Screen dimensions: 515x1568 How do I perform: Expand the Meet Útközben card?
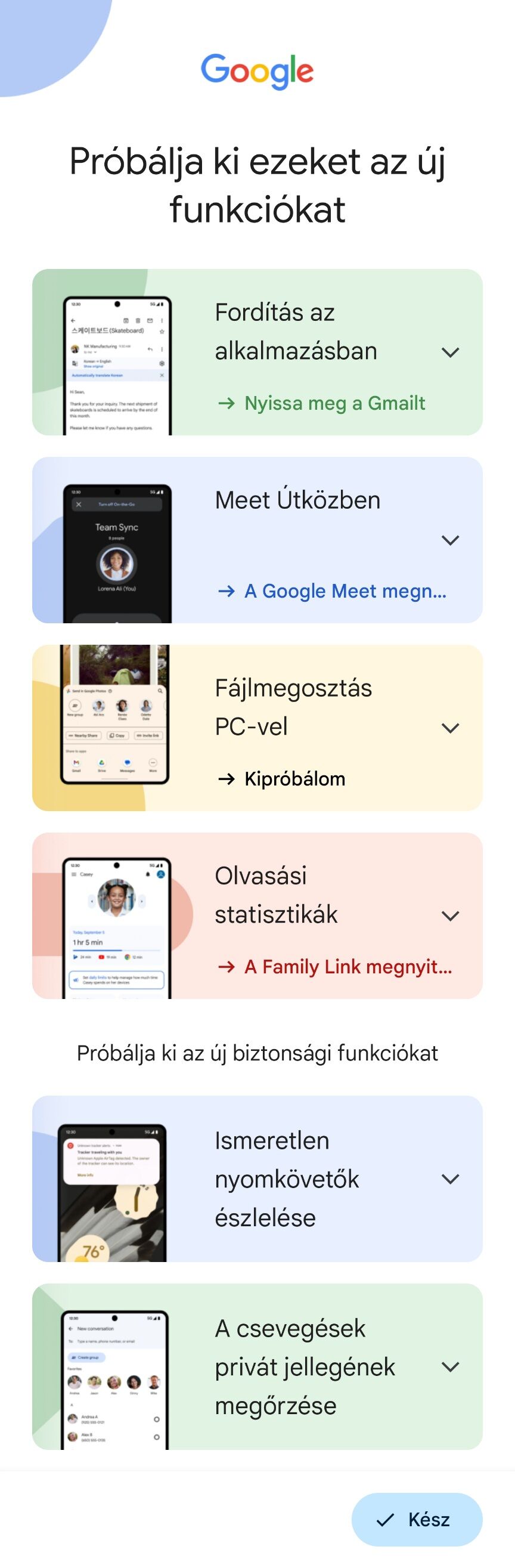point(450,540)
